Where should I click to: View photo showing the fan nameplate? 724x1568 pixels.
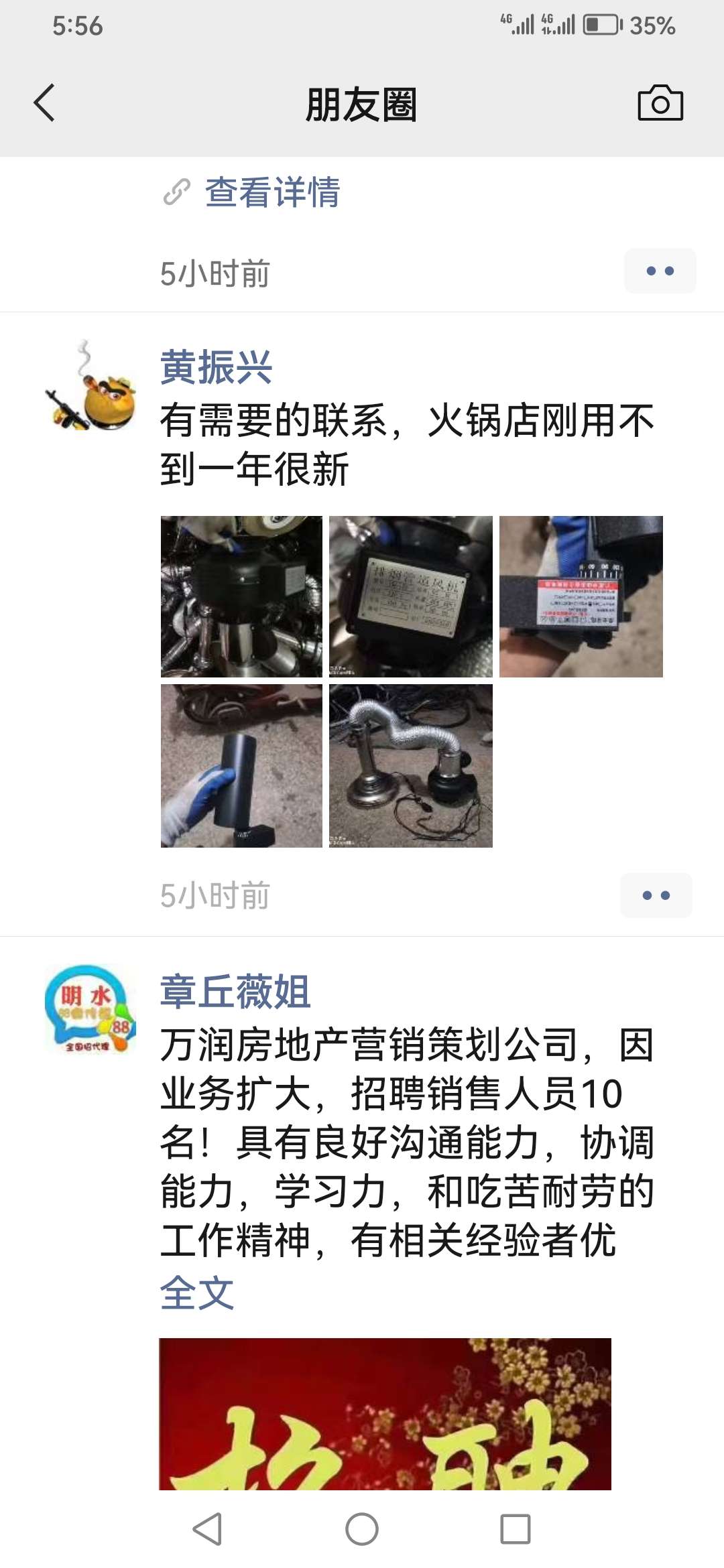410,596
